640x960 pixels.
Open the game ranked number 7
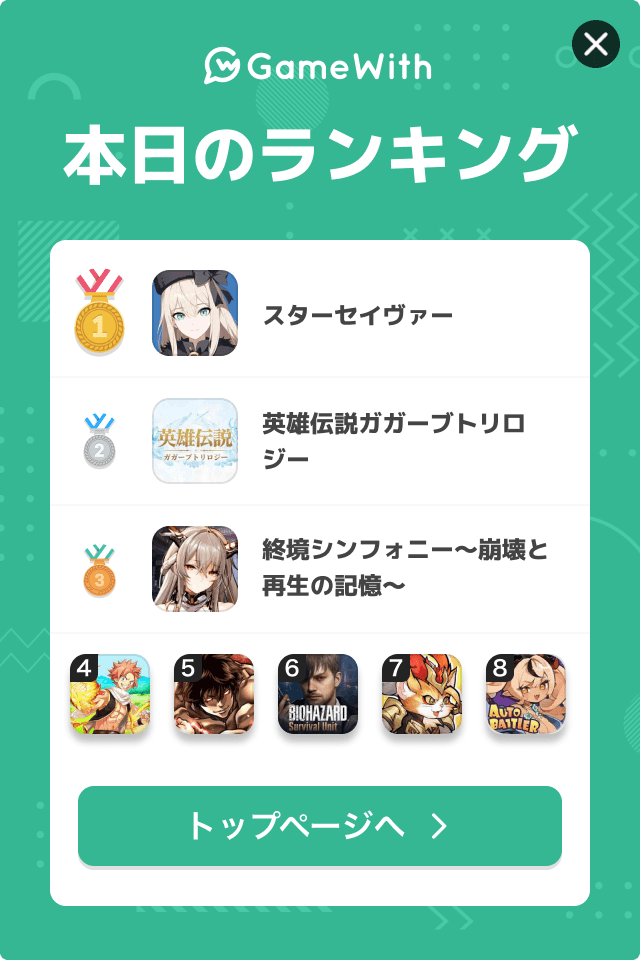click(x=422, y=694)
